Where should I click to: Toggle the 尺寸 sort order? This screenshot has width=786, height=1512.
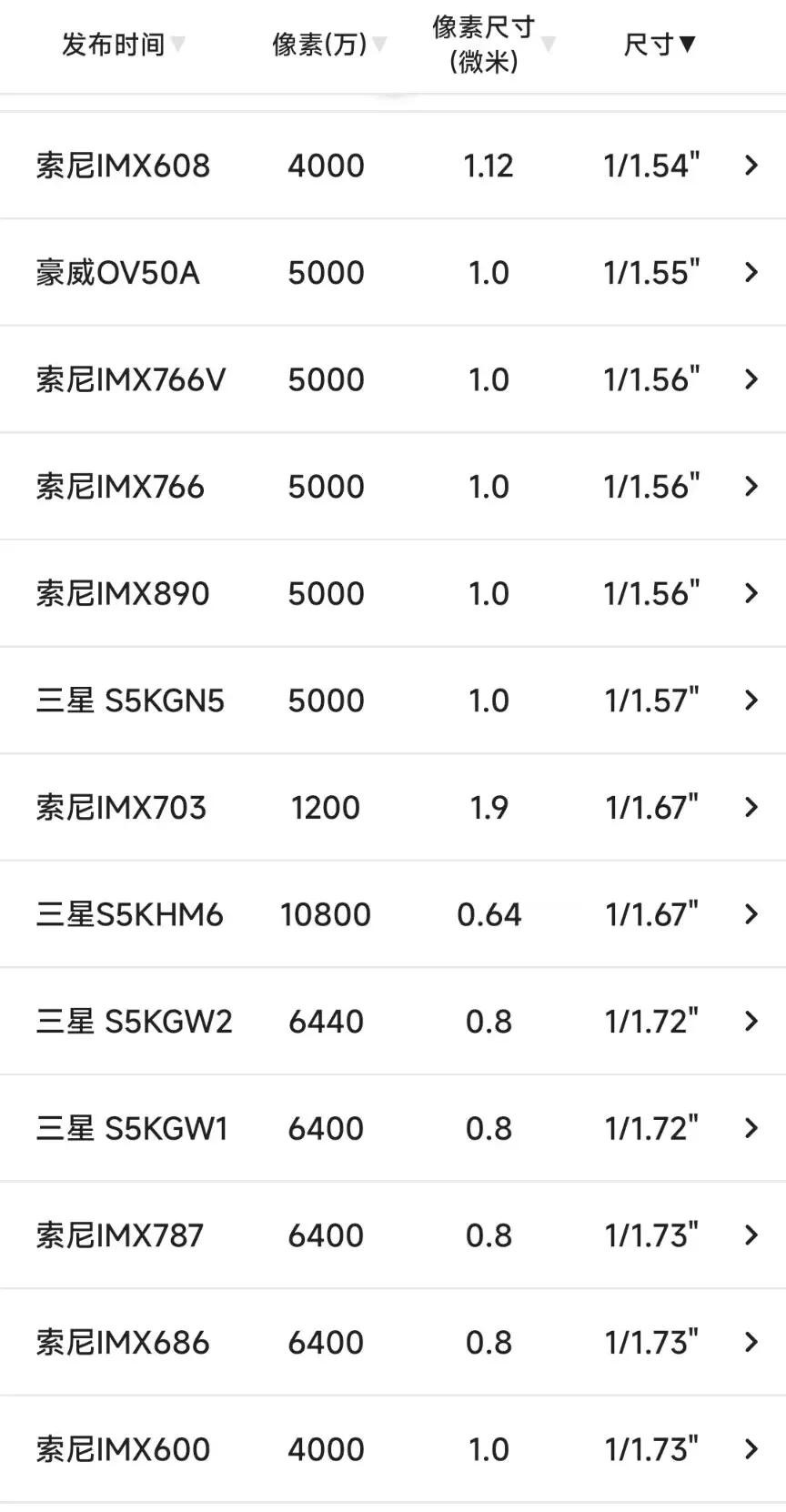pyautogui.click(x=660, y=44)
